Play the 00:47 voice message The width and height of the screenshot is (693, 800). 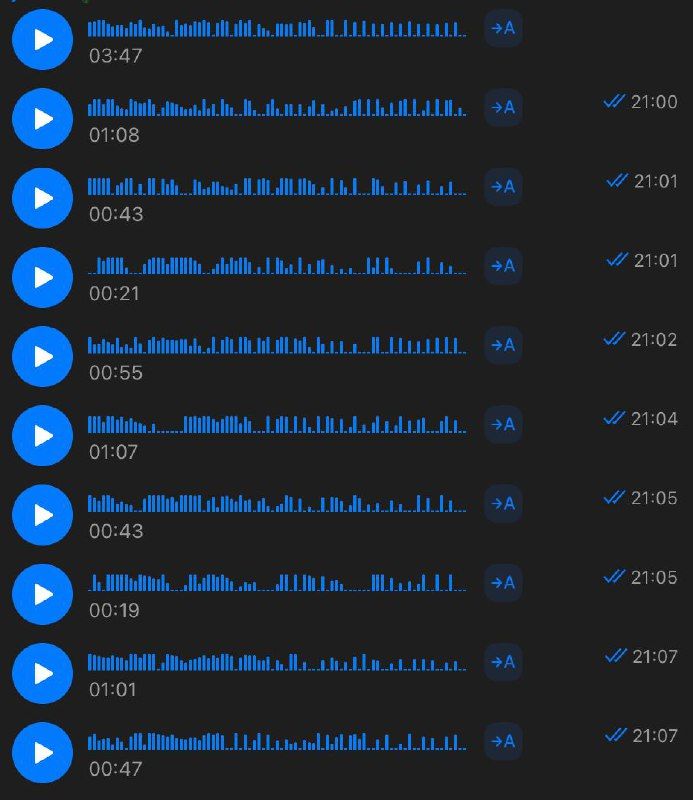point(43,753)
